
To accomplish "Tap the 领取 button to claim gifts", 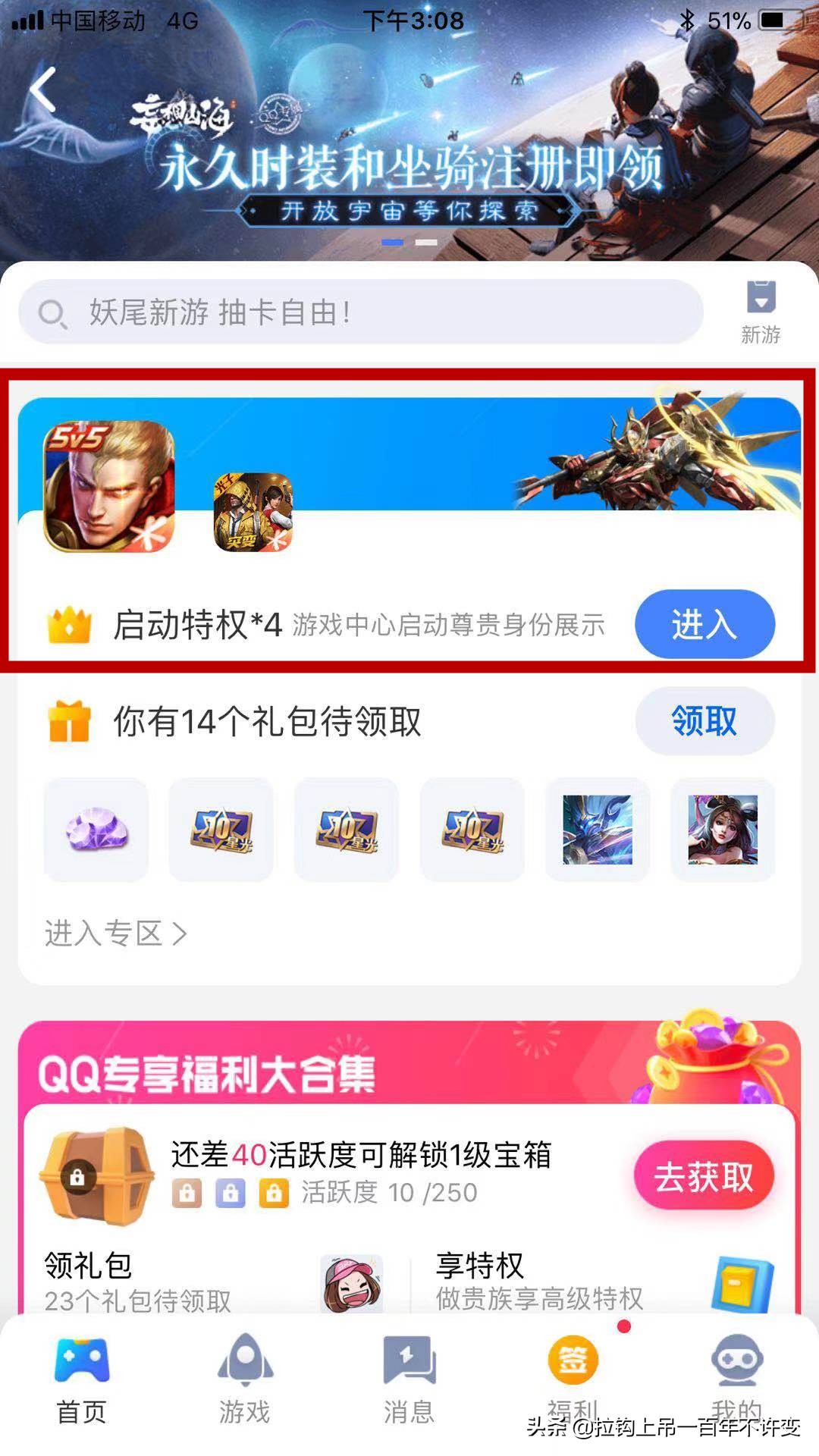I will (x=704, y=722).
